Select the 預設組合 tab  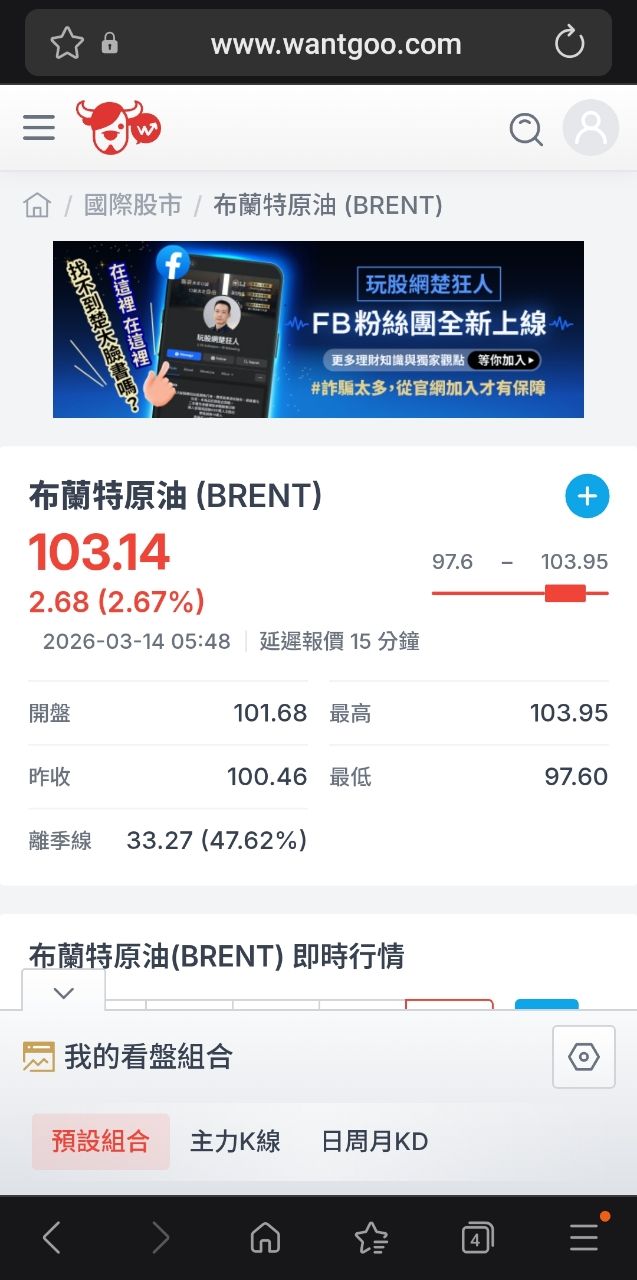101,1141
